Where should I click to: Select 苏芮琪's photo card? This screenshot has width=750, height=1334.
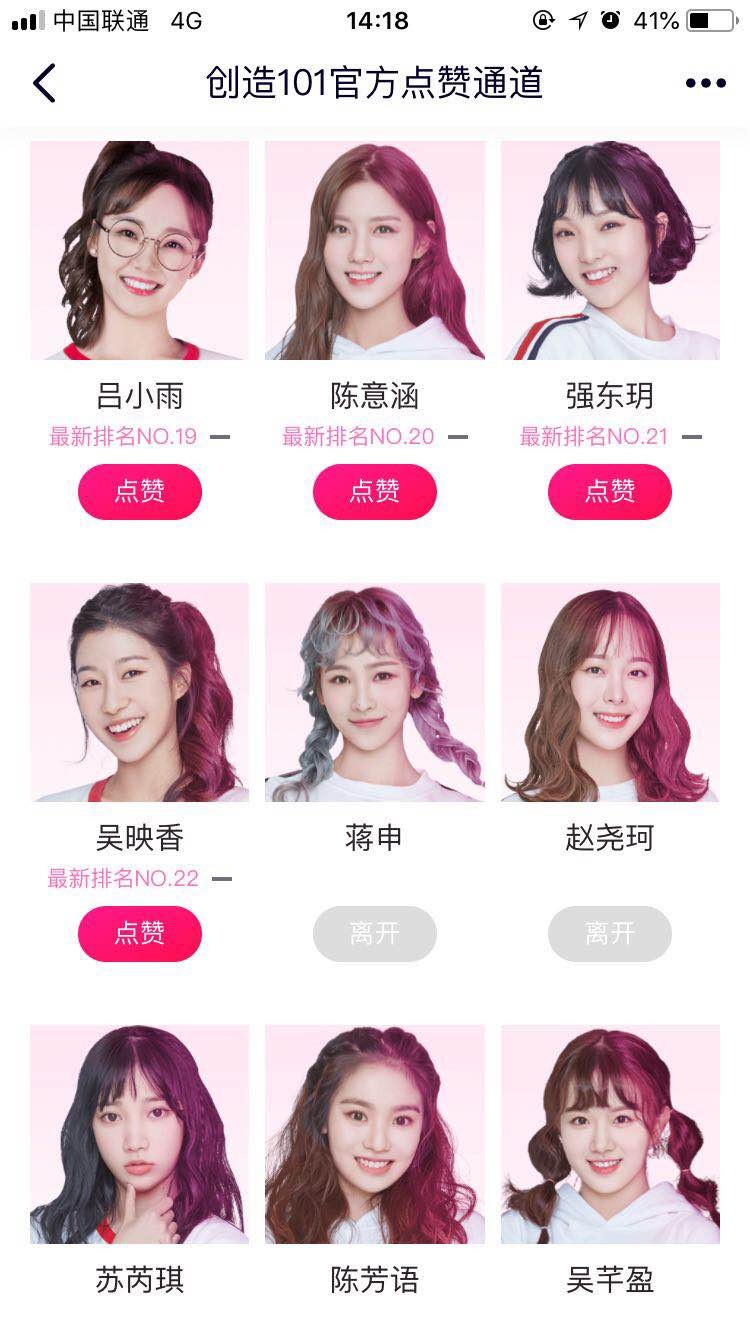tap(140, 1134)
